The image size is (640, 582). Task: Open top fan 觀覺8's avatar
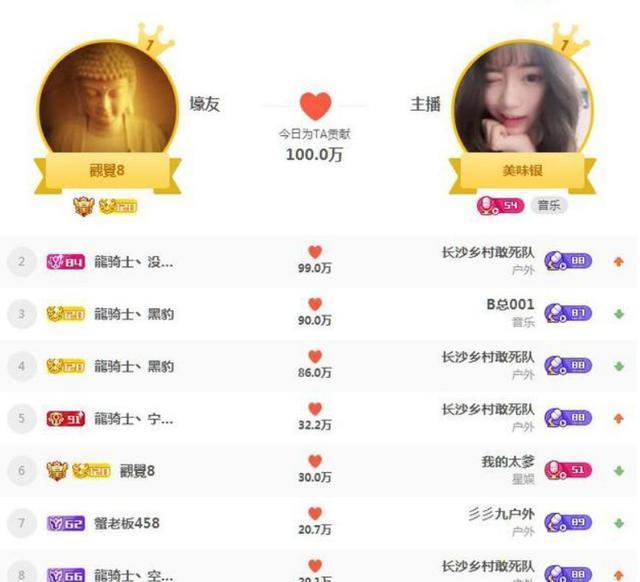[106, 107]
